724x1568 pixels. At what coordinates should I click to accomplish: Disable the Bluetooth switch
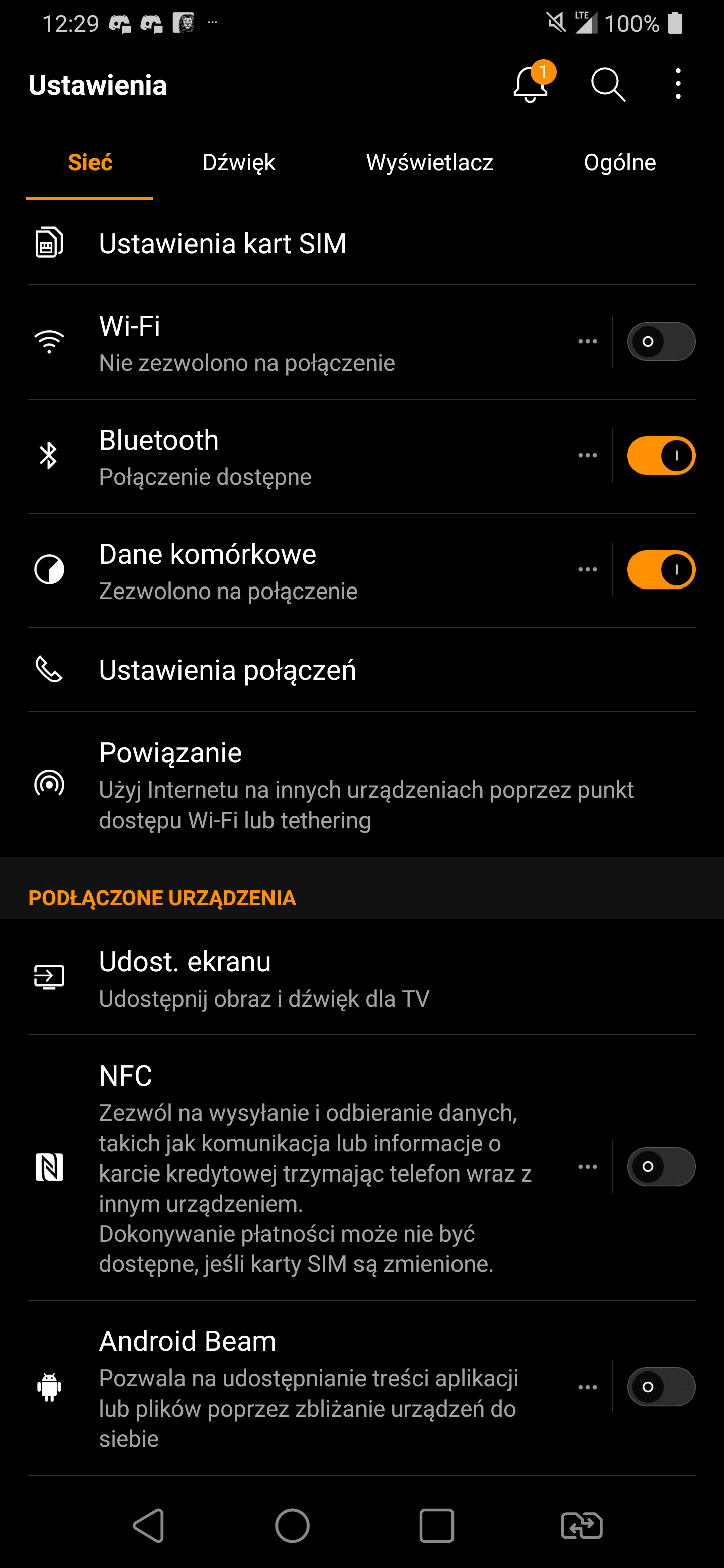pos(661,455)
